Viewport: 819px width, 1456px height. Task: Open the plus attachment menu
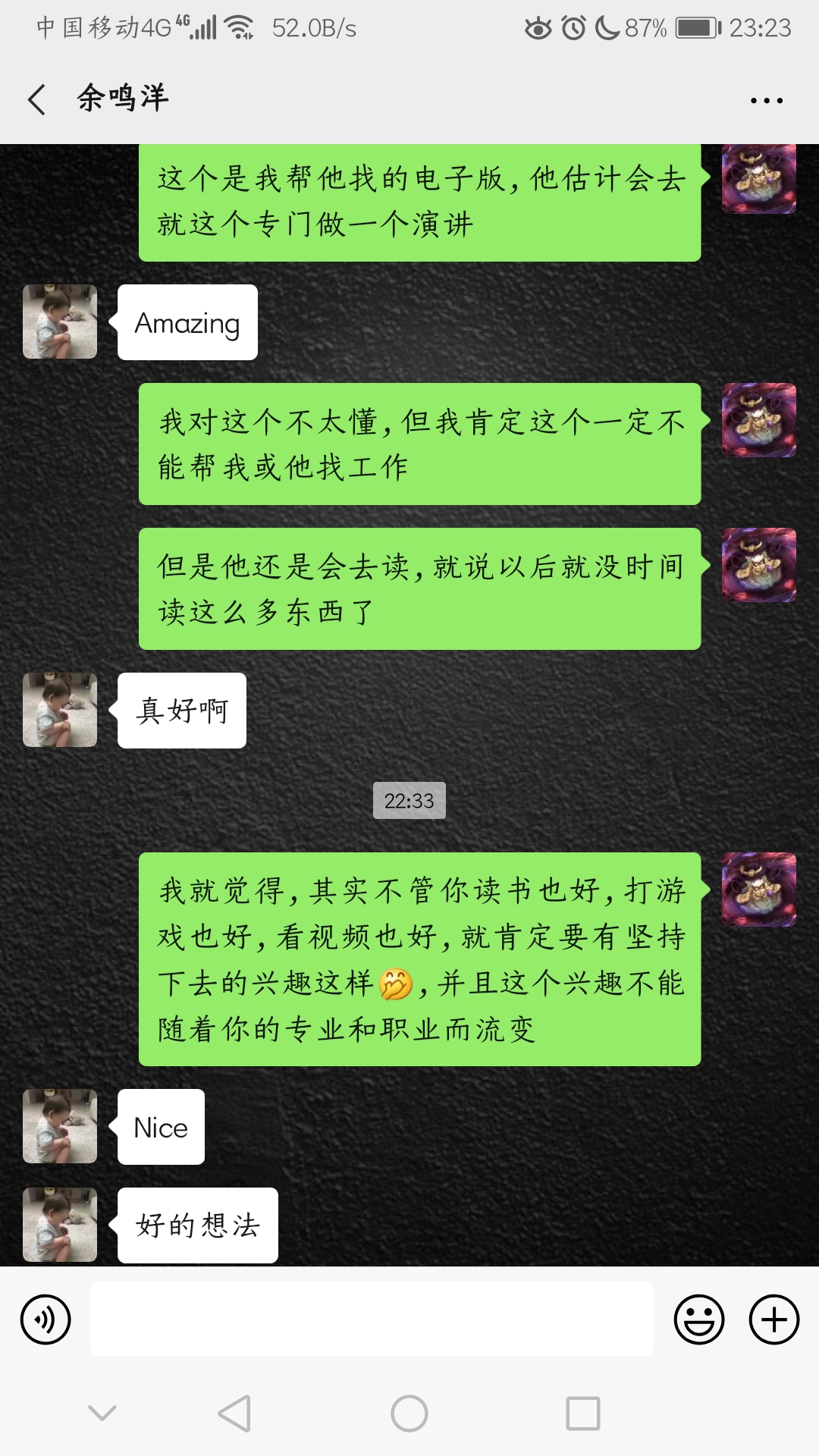pos(773,1319)
